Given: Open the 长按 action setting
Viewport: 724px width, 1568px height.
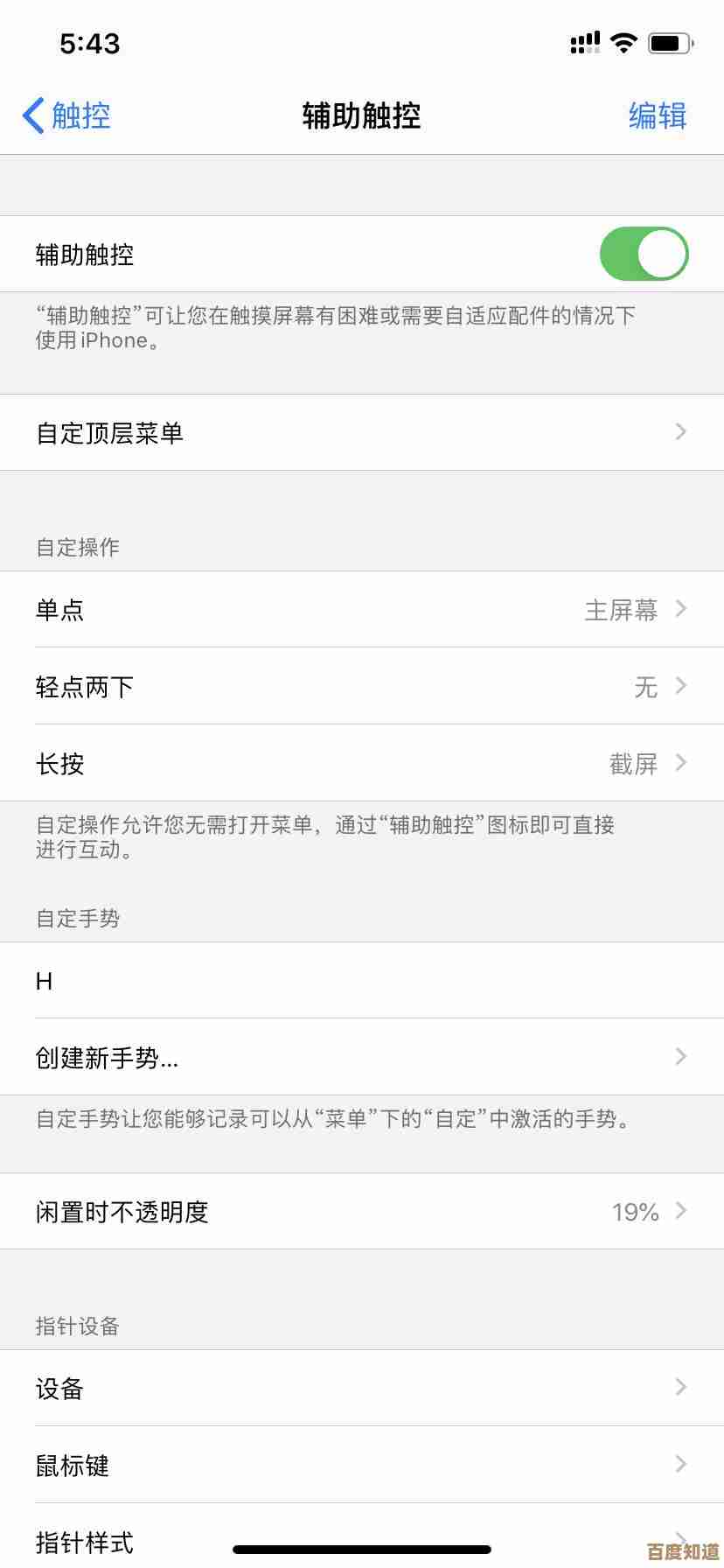Looking at the screenshot, I should [x=362, y=764].
